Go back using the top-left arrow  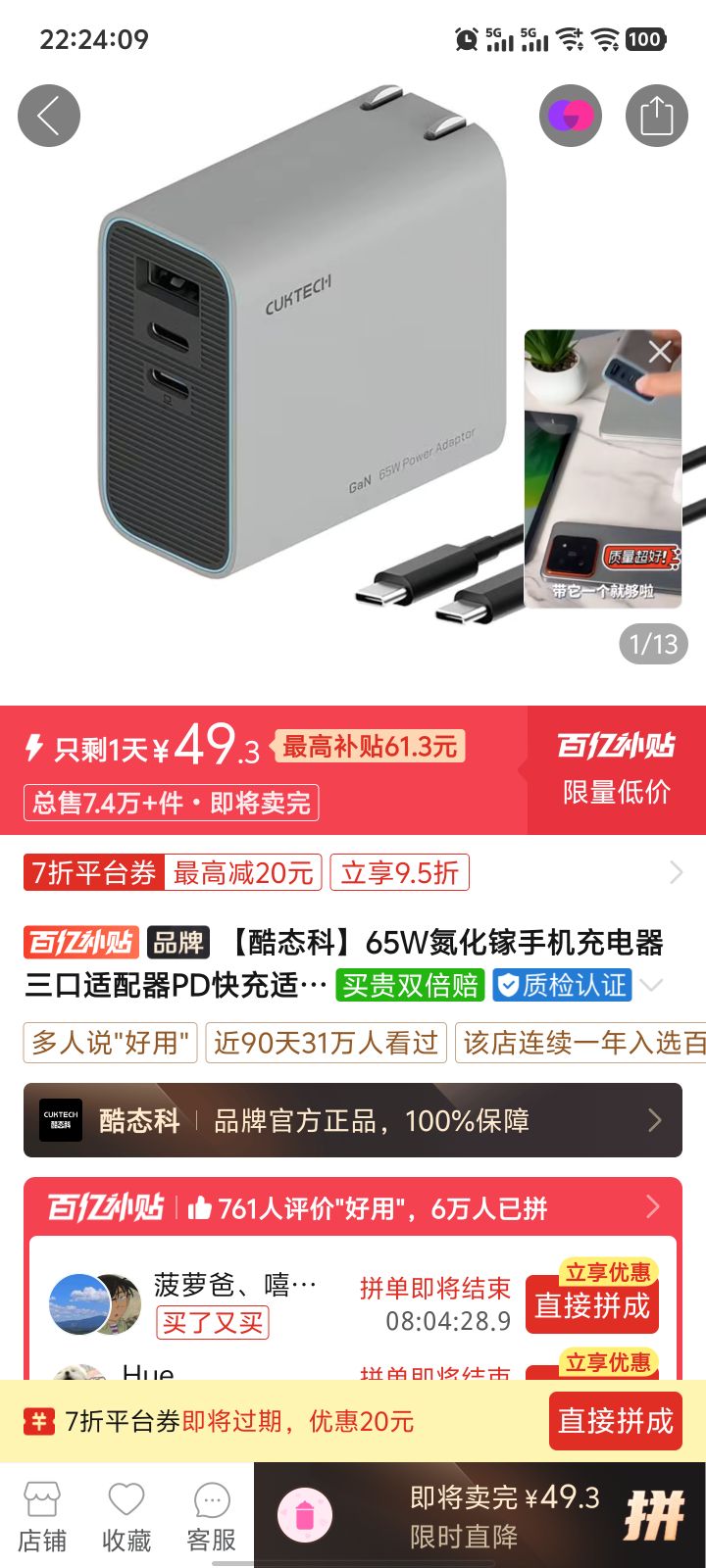(48, 116)
